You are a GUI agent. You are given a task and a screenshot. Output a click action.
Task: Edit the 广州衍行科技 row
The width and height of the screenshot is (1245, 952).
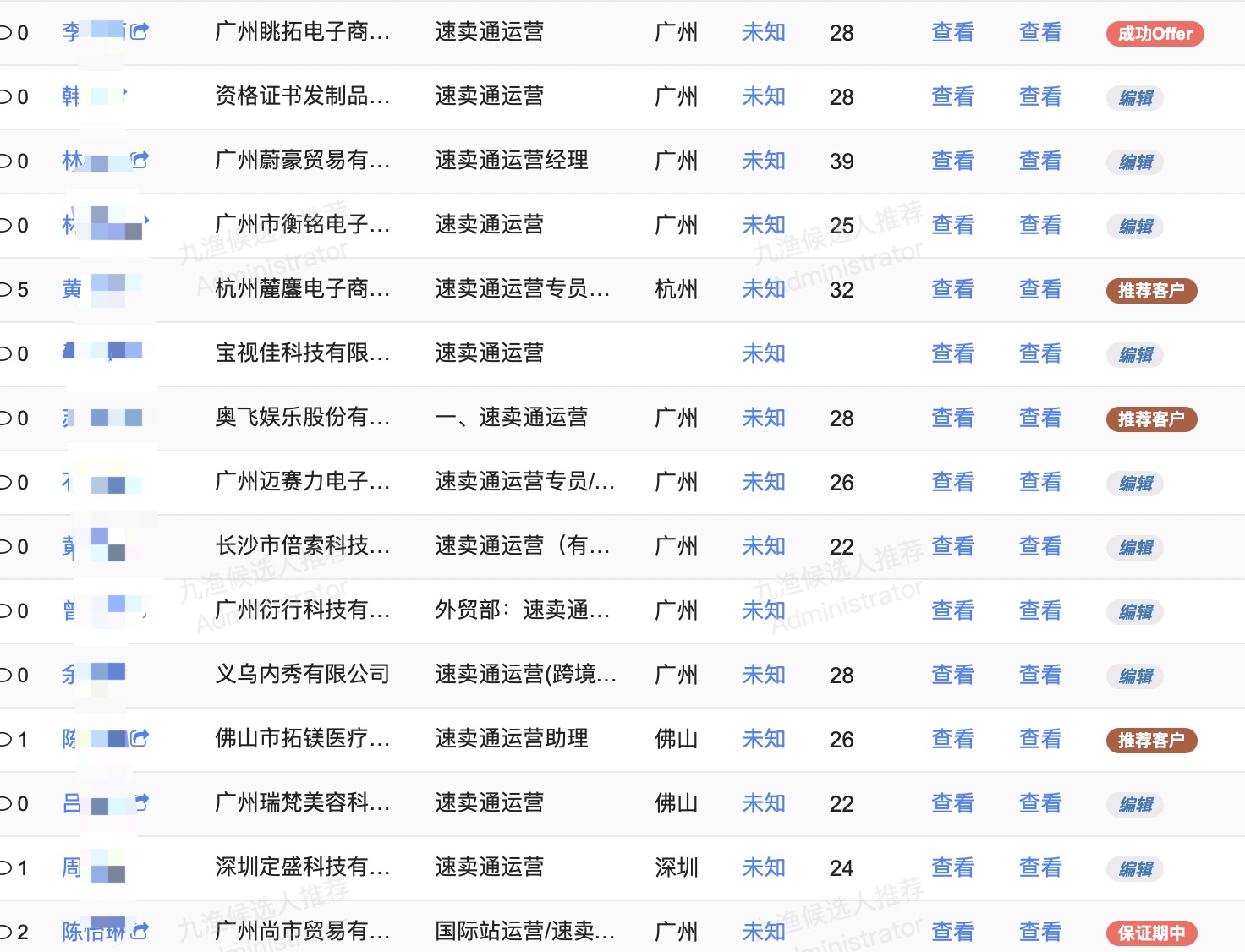tap(1135, 612)
